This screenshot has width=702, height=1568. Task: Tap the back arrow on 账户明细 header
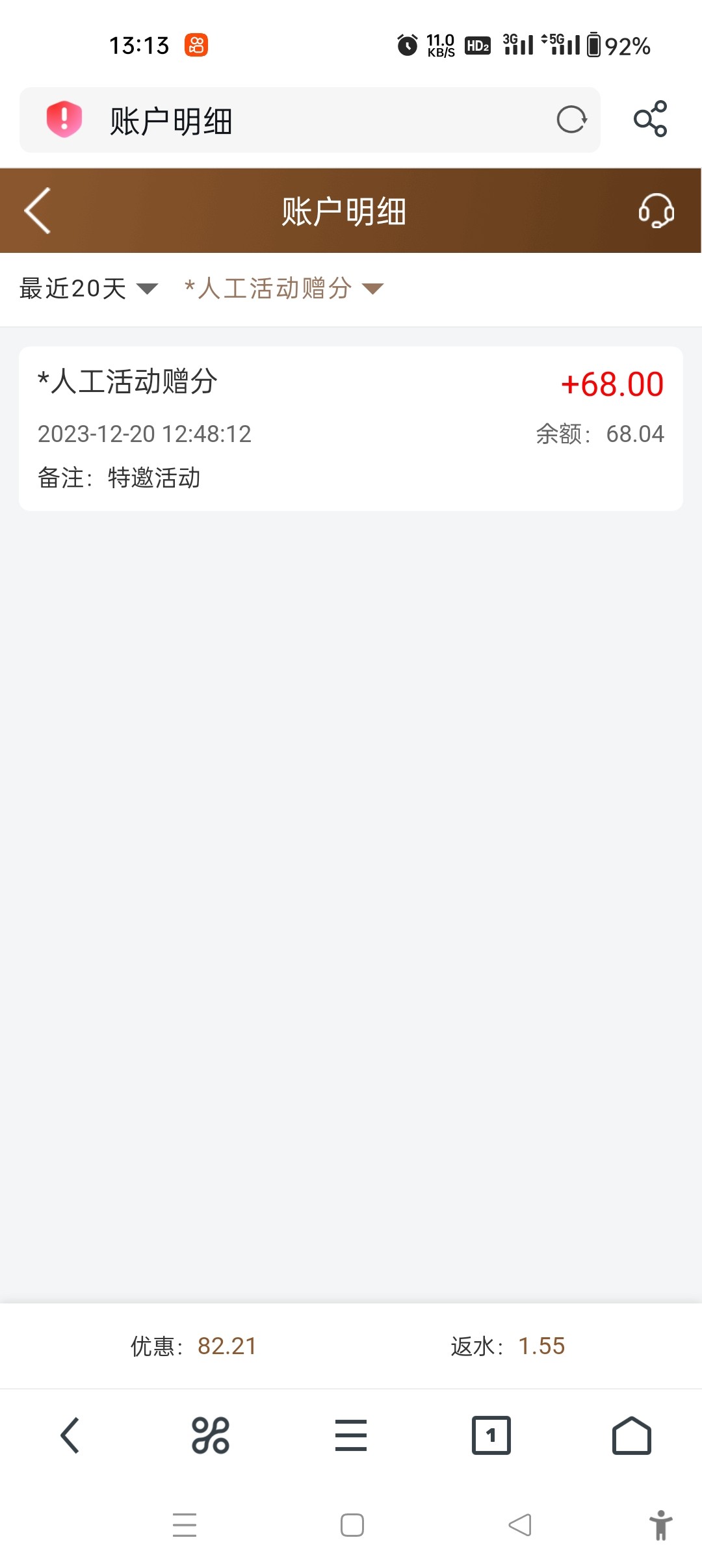click(37, 210)
